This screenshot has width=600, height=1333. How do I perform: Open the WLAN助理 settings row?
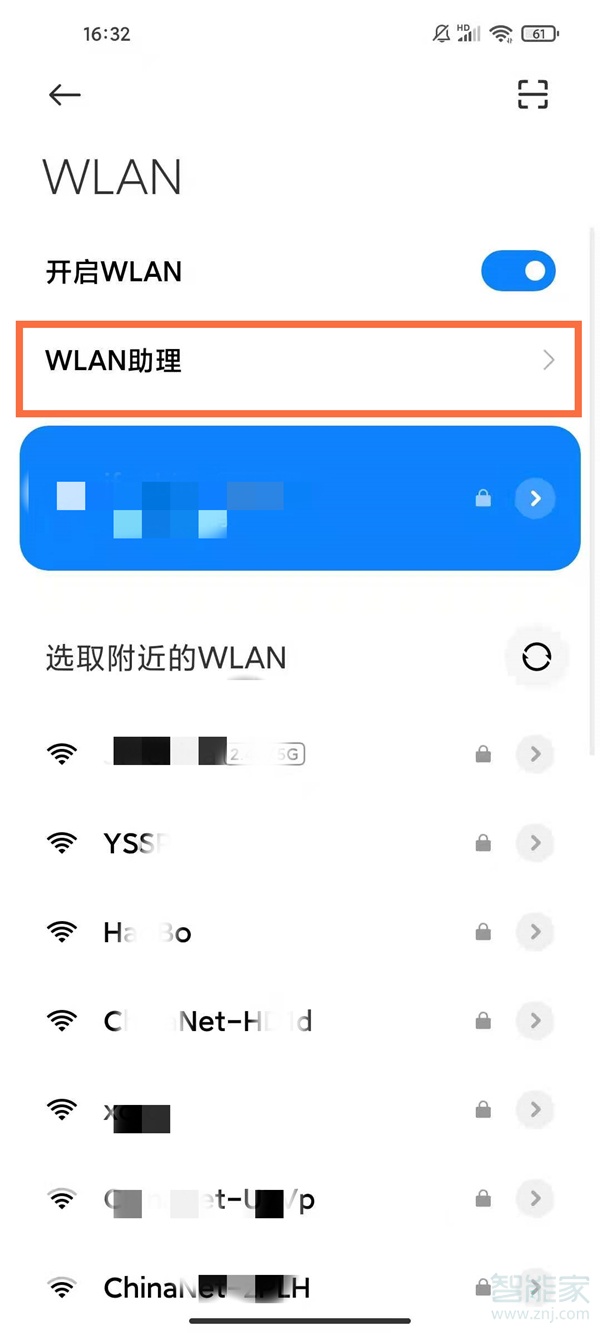(298, 361)
